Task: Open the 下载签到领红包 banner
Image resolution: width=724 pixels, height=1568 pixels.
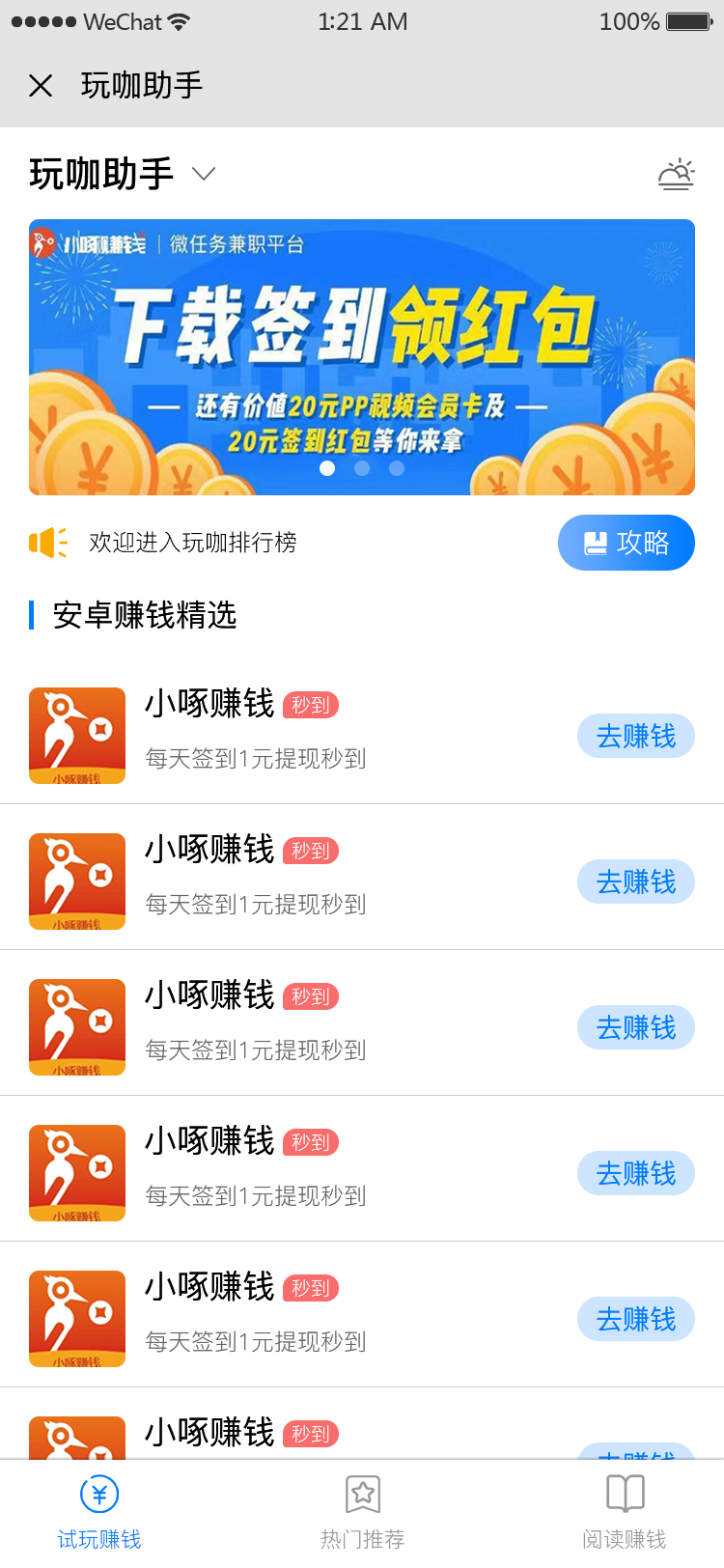Action: point(362,356)
